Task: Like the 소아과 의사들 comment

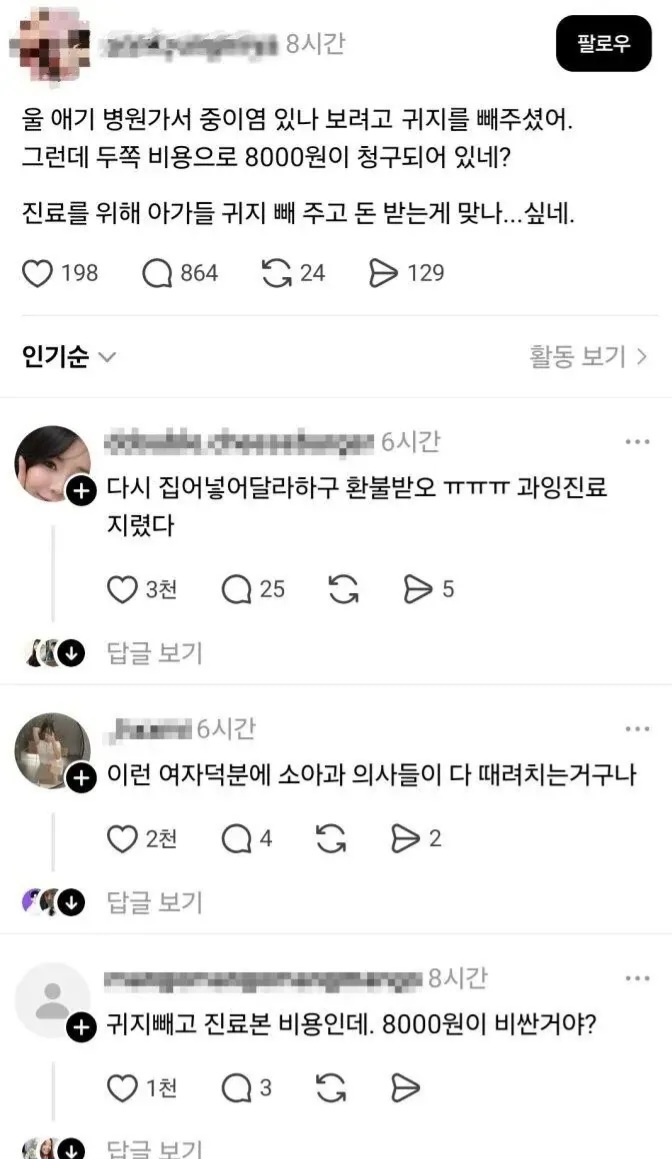Action: 122,839
